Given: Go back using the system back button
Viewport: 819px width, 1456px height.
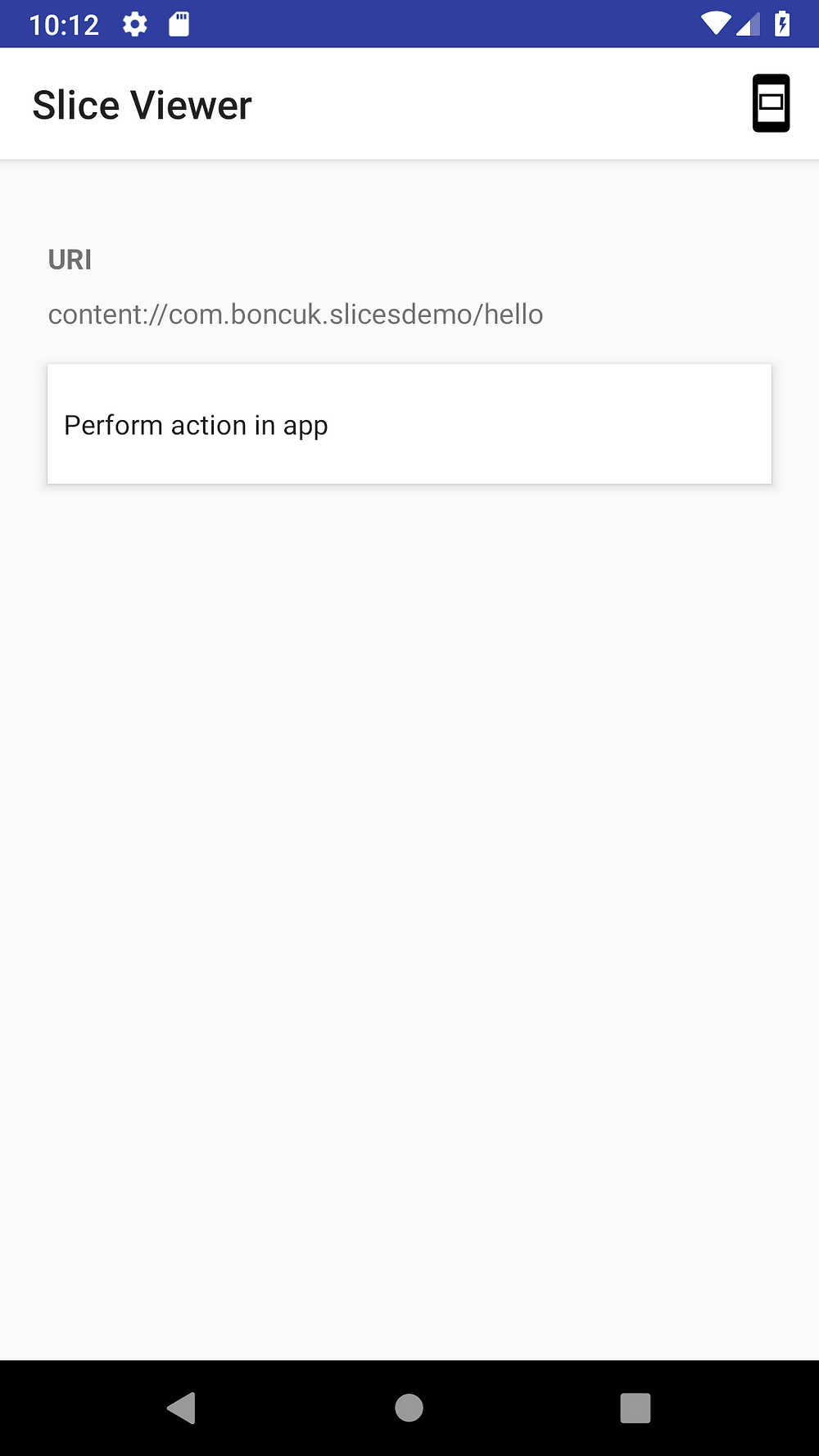Looking at the screenshot, I should tap(182, 1409).
